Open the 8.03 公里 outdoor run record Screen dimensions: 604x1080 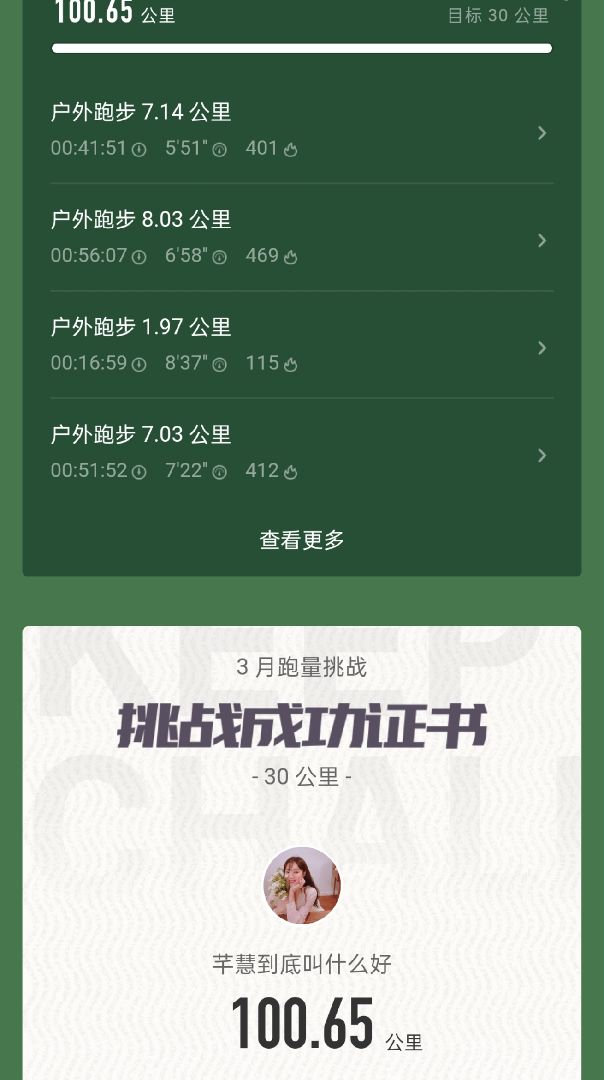(300, 238)
